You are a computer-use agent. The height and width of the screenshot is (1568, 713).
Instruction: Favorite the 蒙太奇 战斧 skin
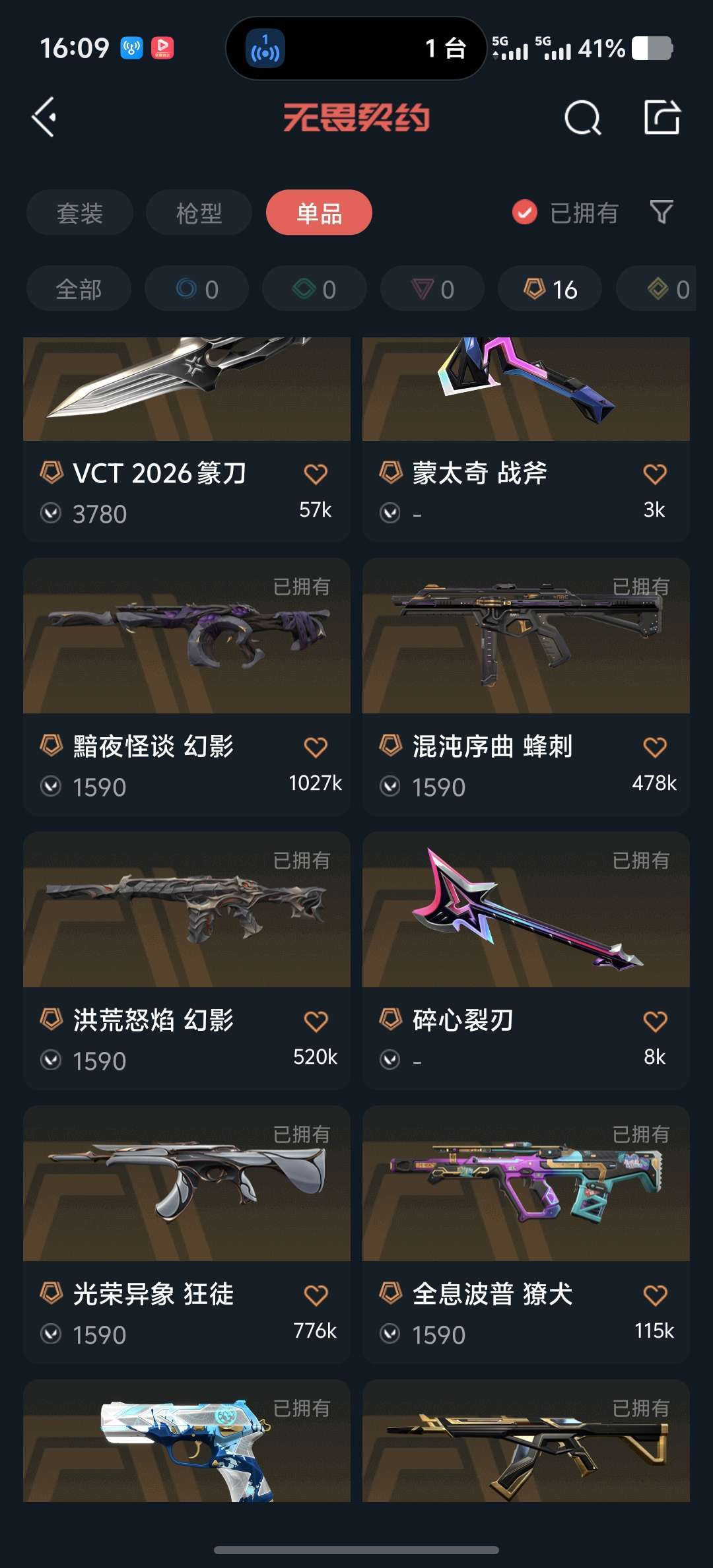(654, 474)
